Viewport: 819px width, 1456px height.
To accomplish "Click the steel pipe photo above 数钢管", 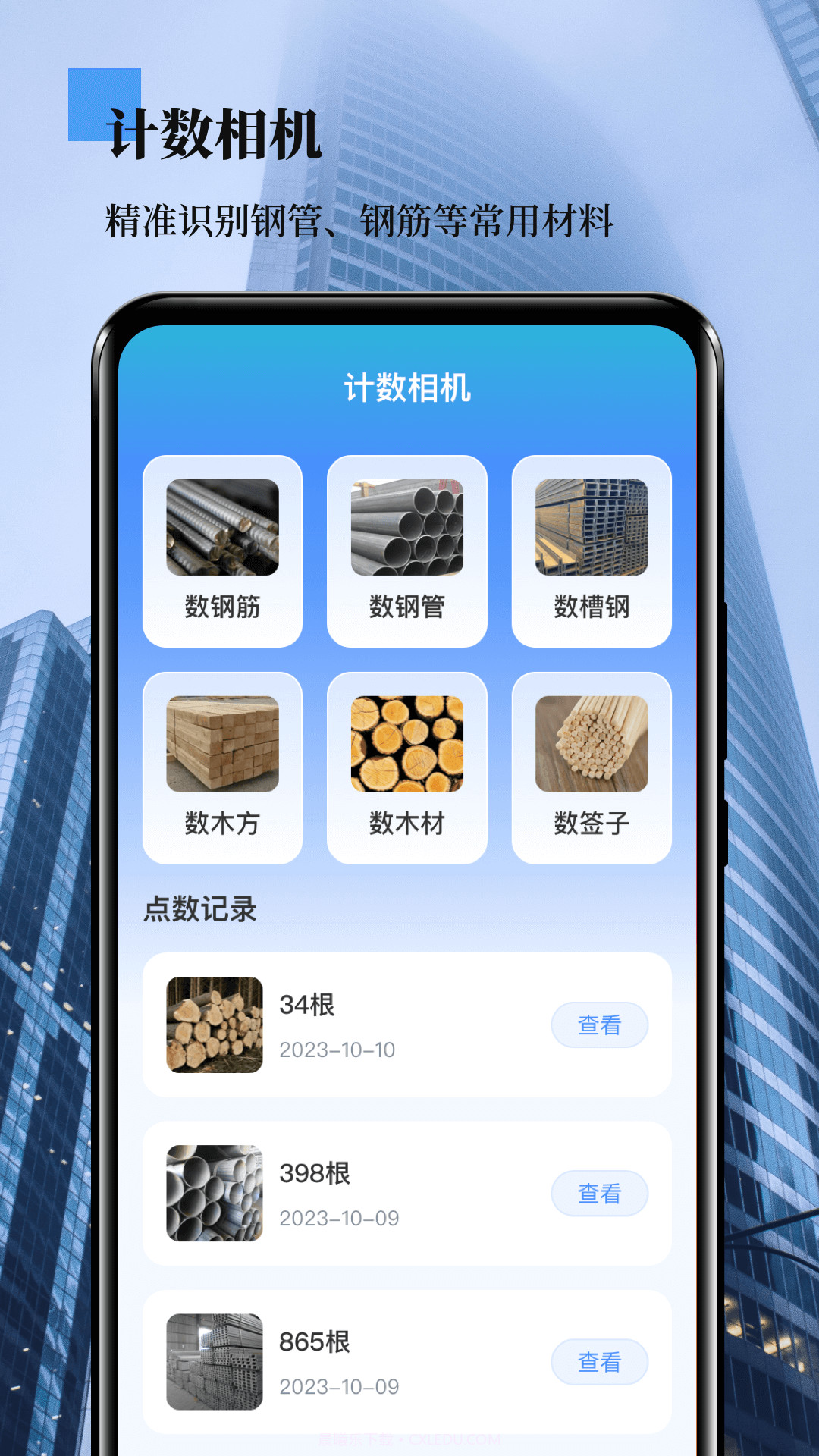I will coord(406,529).
